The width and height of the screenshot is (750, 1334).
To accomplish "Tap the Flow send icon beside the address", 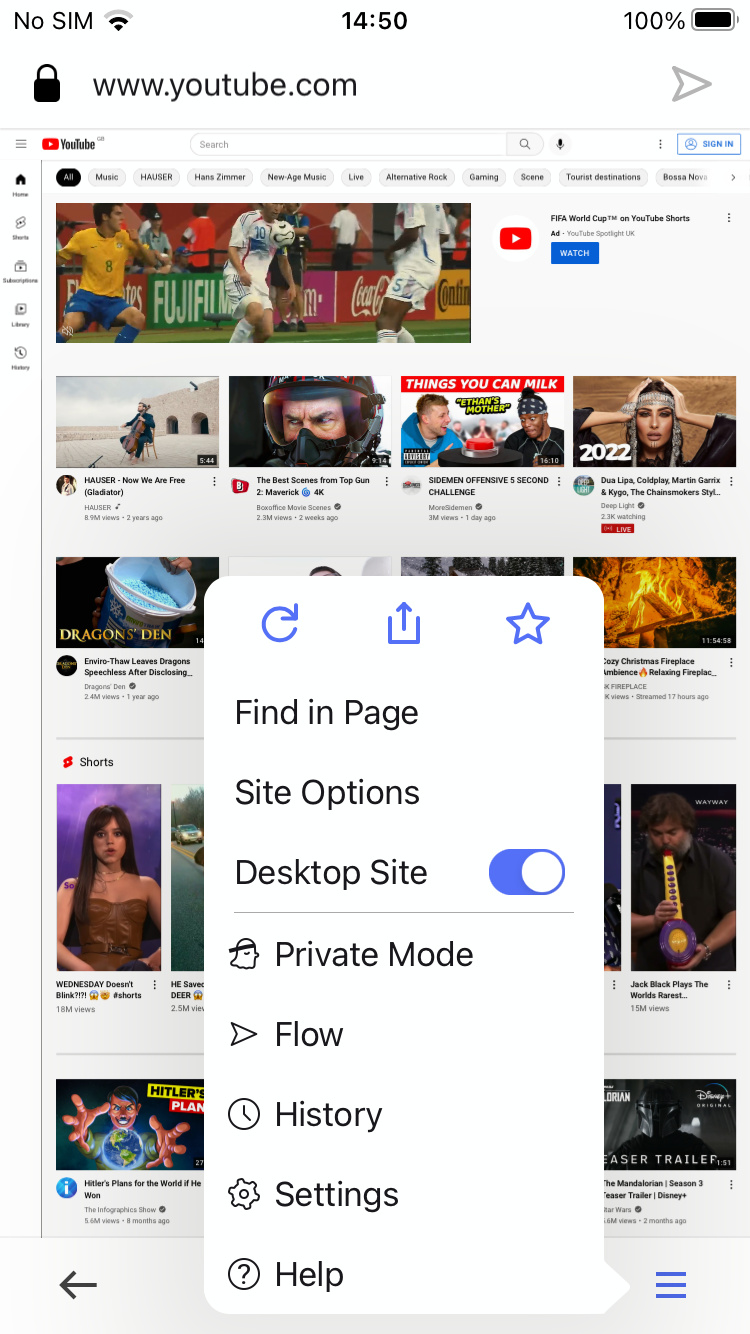I will (x=691, y=85).
